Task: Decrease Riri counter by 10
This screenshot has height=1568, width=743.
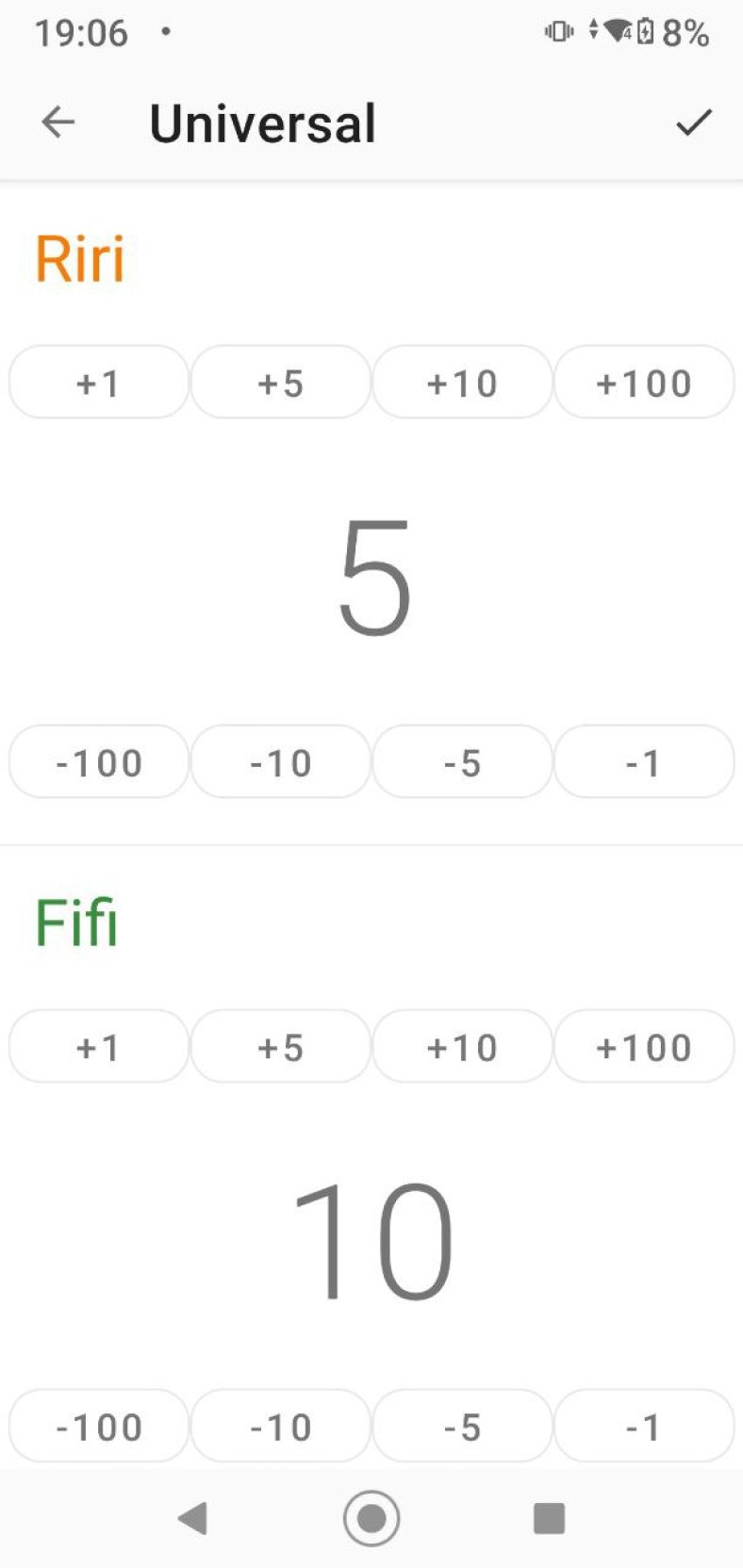Action: [x=279, y=762]
